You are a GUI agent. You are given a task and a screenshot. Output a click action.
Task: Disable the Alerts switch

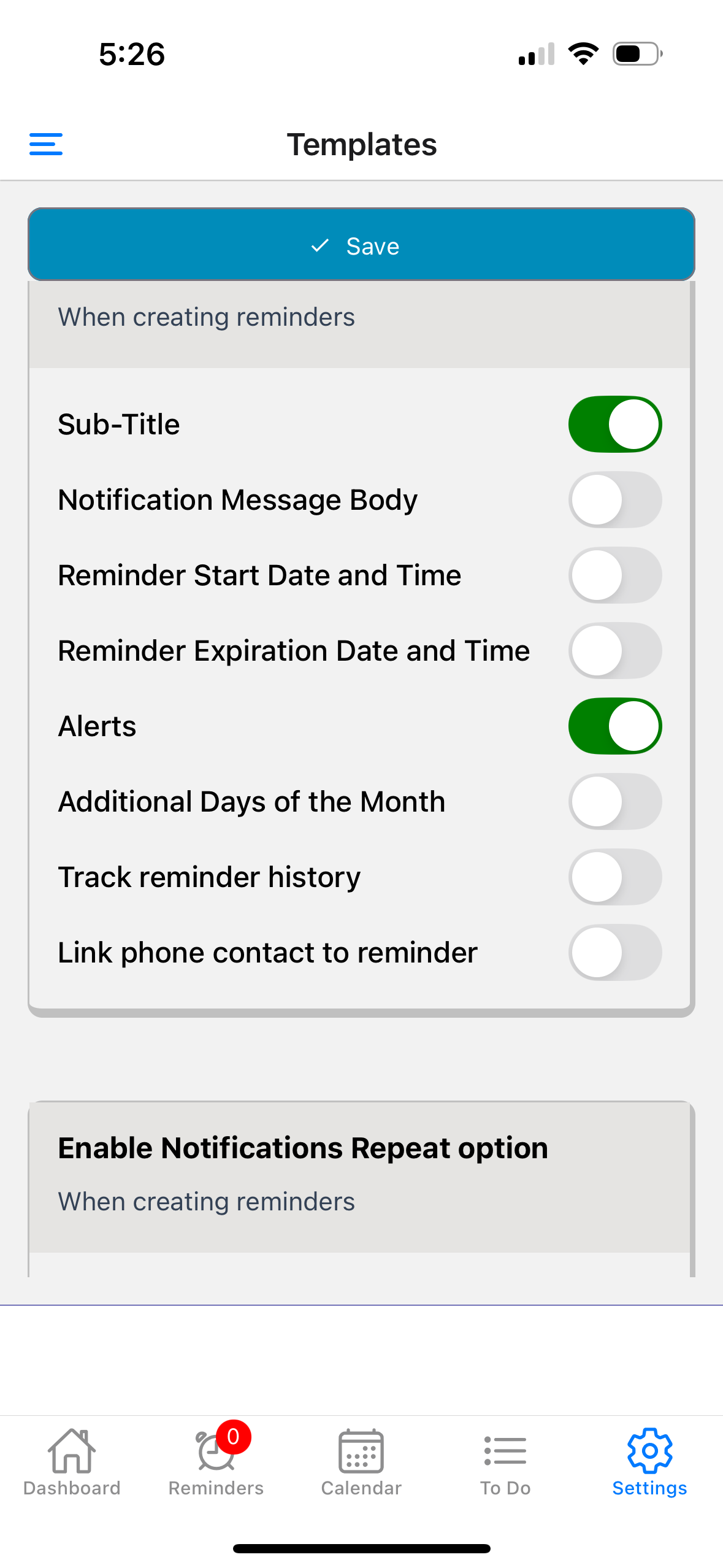(x=614, y=726)
